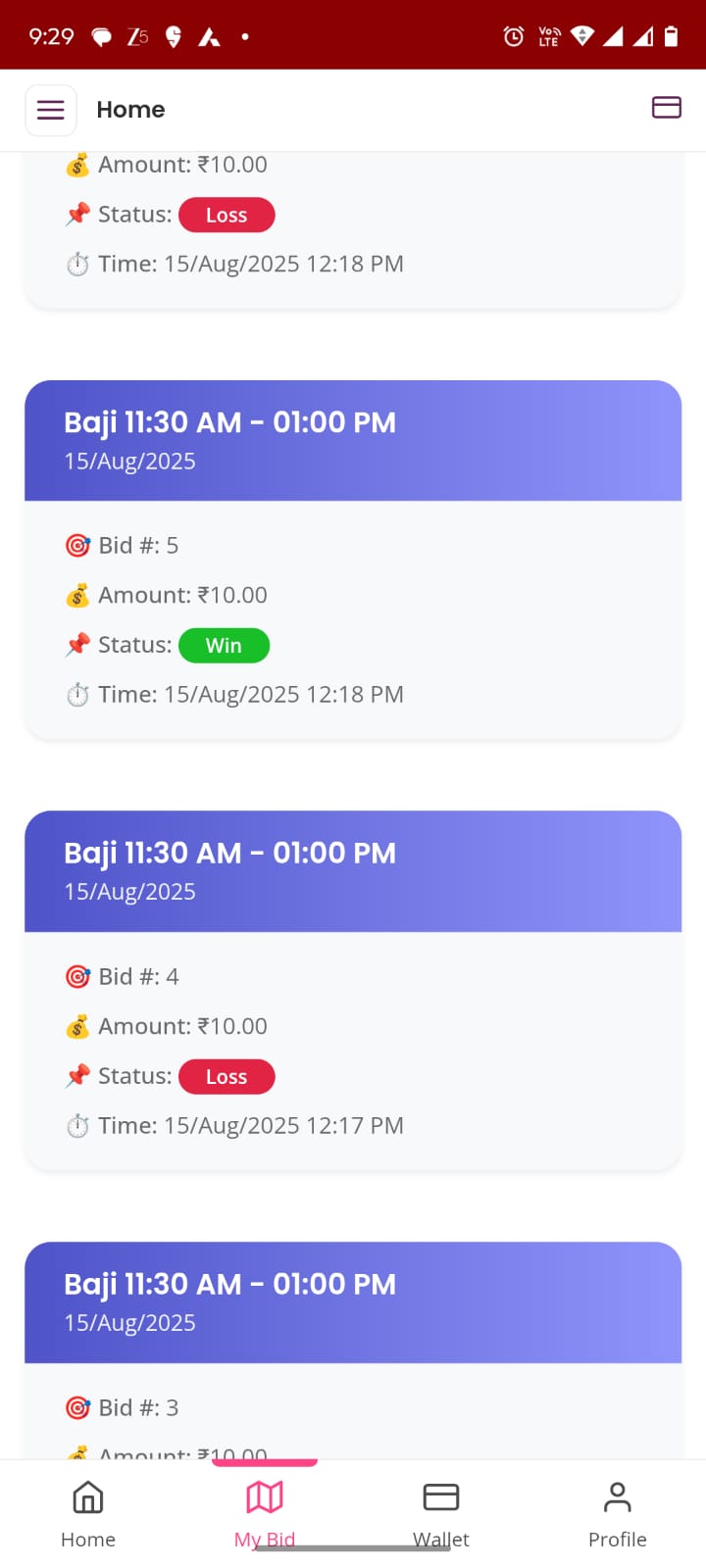Tap the topmost Loss status badge
The image size is (706, 1568).
pos(227,215)
